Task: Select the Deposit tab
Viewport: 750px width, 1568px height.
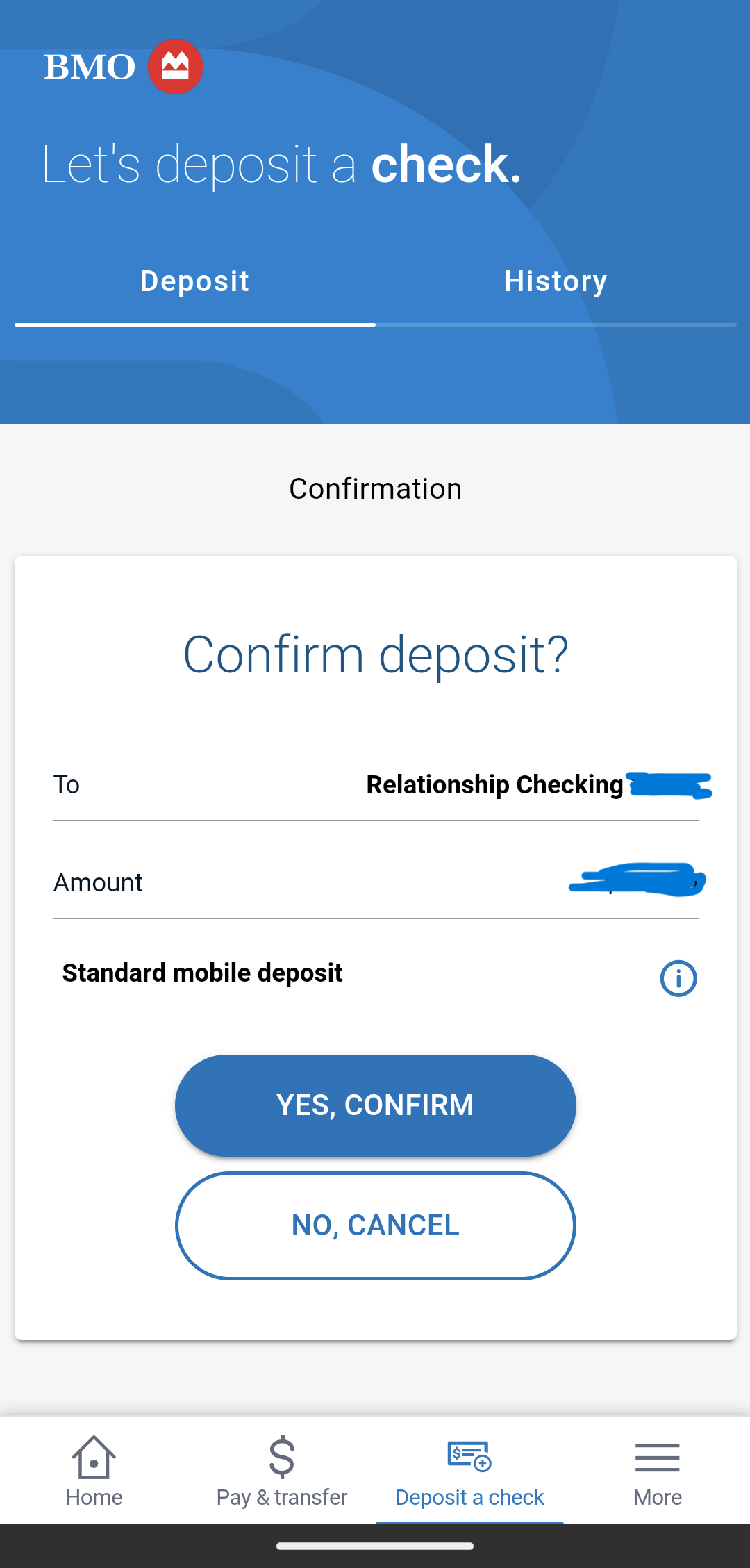Action: [x=194, y=281]
